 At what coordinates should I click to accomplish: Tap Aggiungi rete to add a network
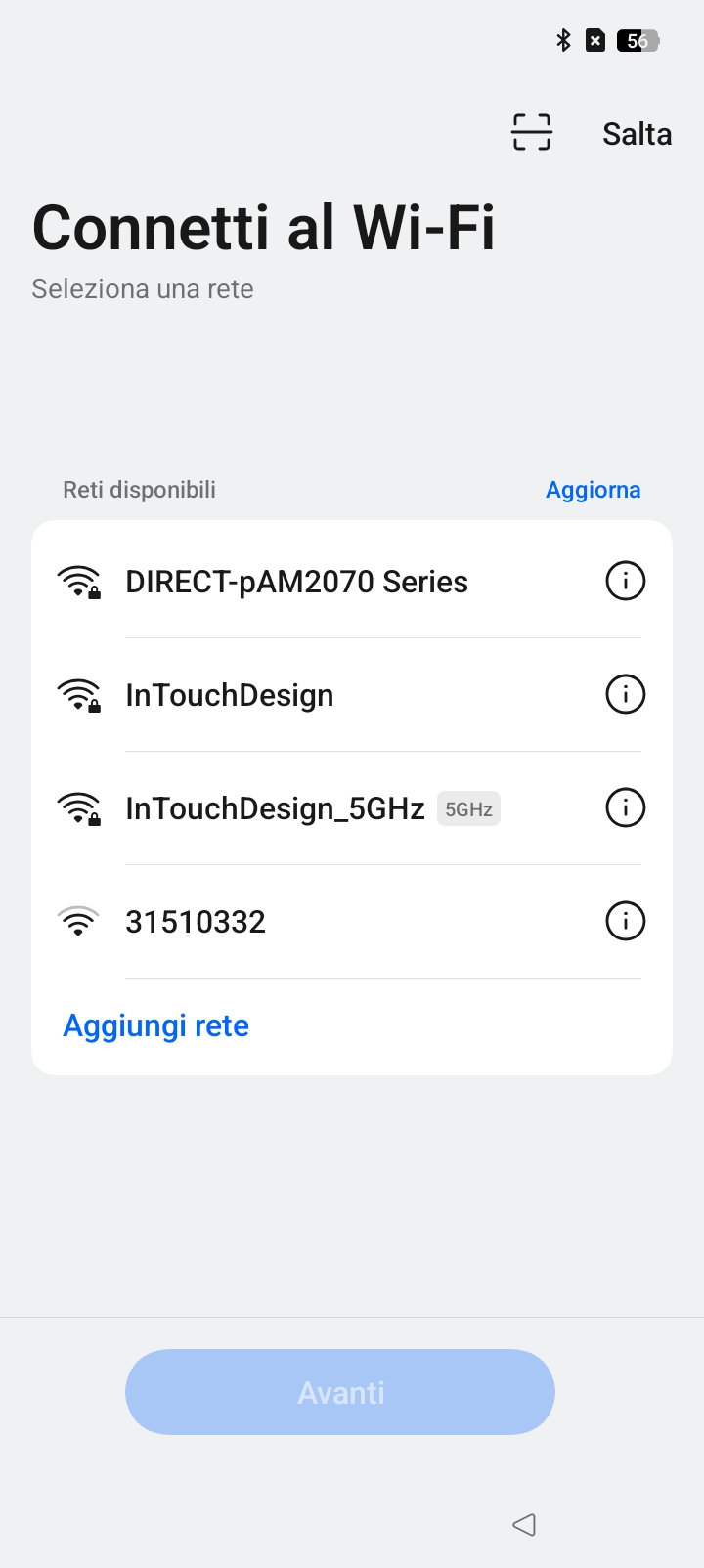click(x=156, y=1025)
